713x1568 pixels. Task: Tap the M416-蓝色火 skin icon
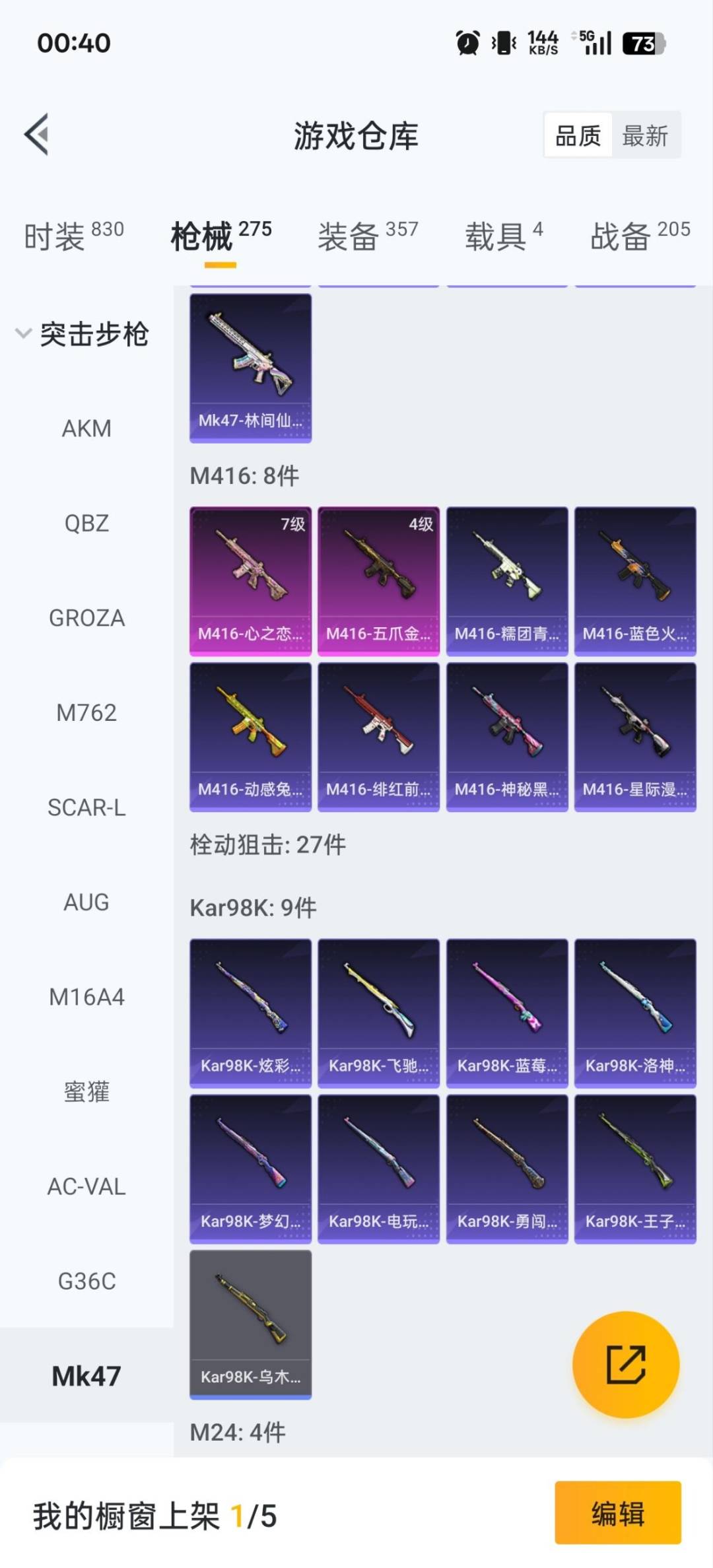pos(634,580)
